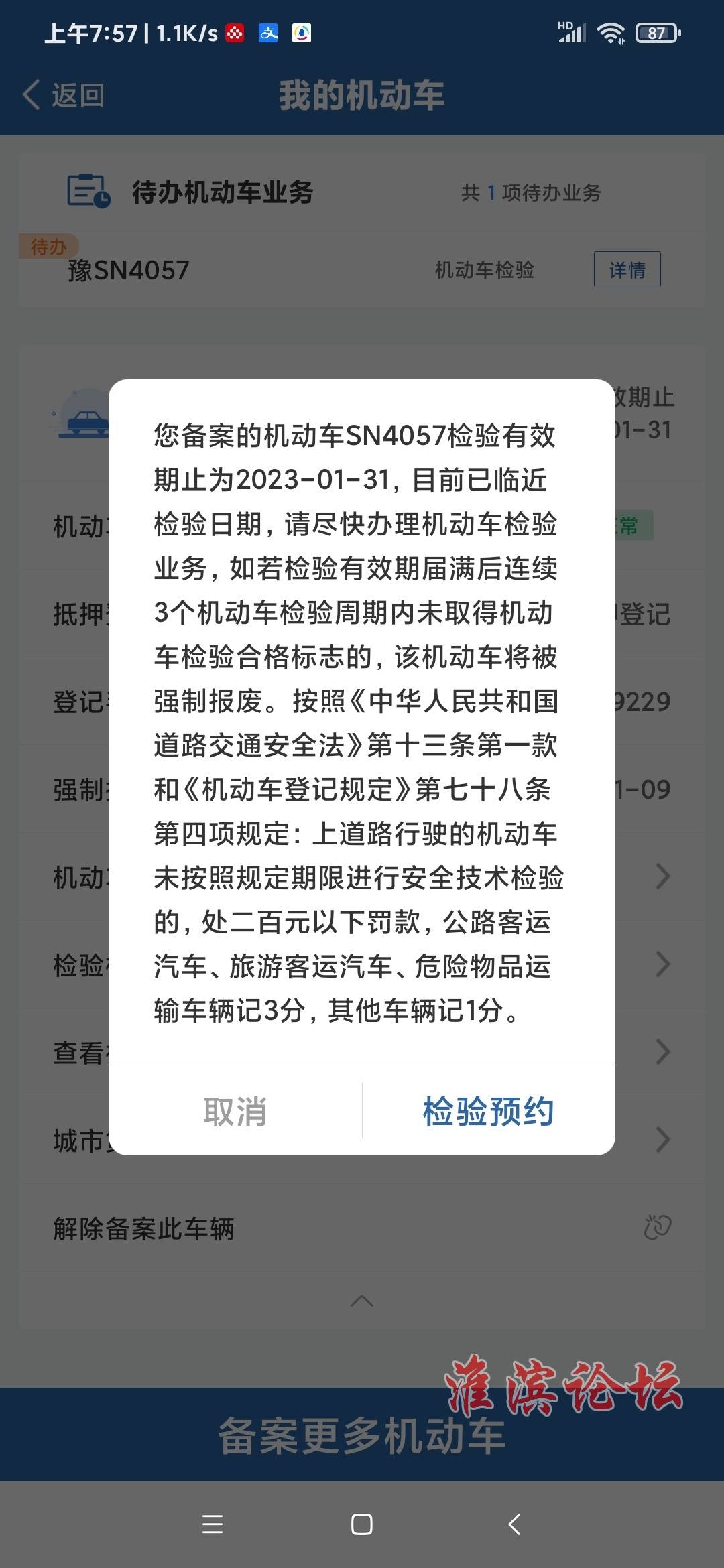
Task: Tap the 返回 back arrow
Action: click(x=64, y=95)
